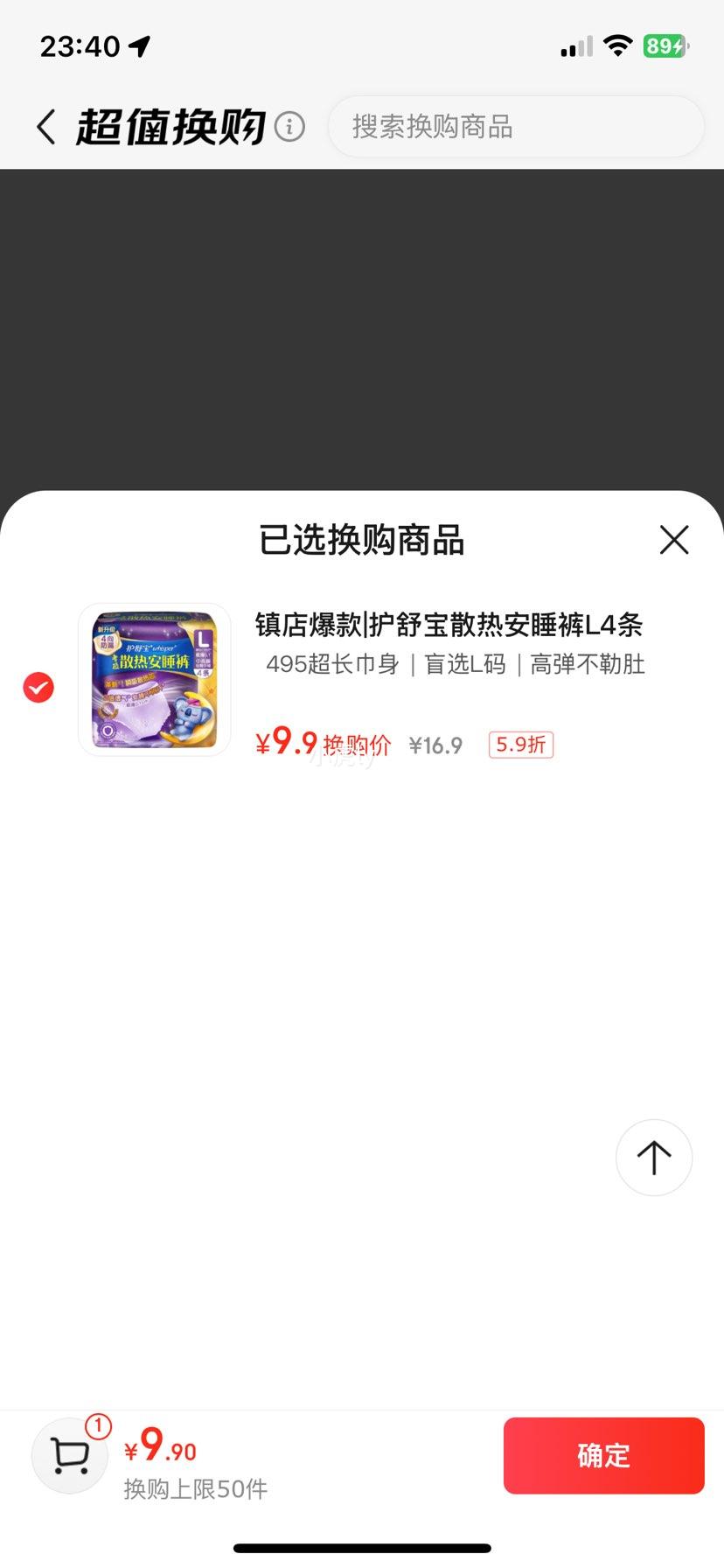
Task: Collapse the selected items panel with the X
Action: (x=674, y=540)
